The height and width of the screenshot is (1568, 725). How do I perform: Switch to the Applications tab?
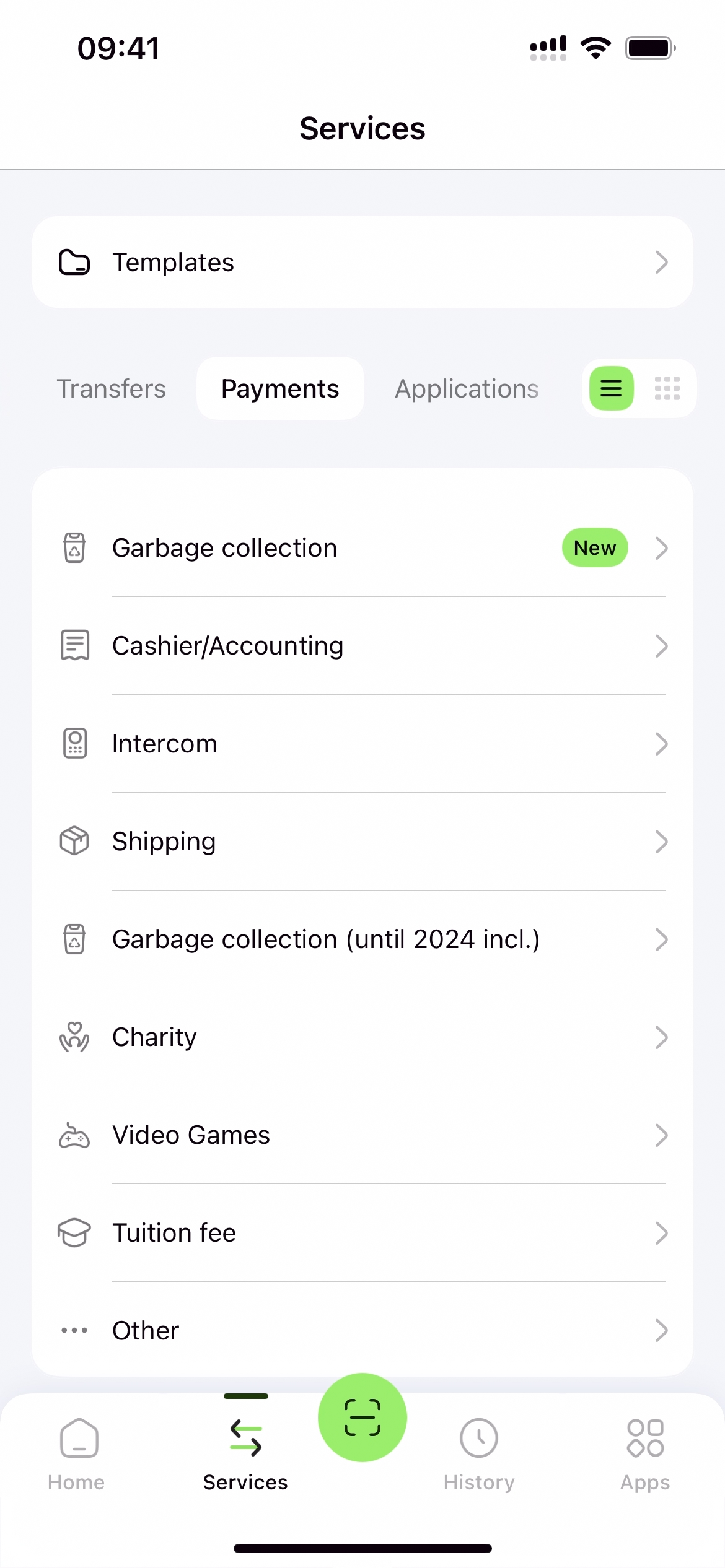pyautogui.click(x=467, y=389)
